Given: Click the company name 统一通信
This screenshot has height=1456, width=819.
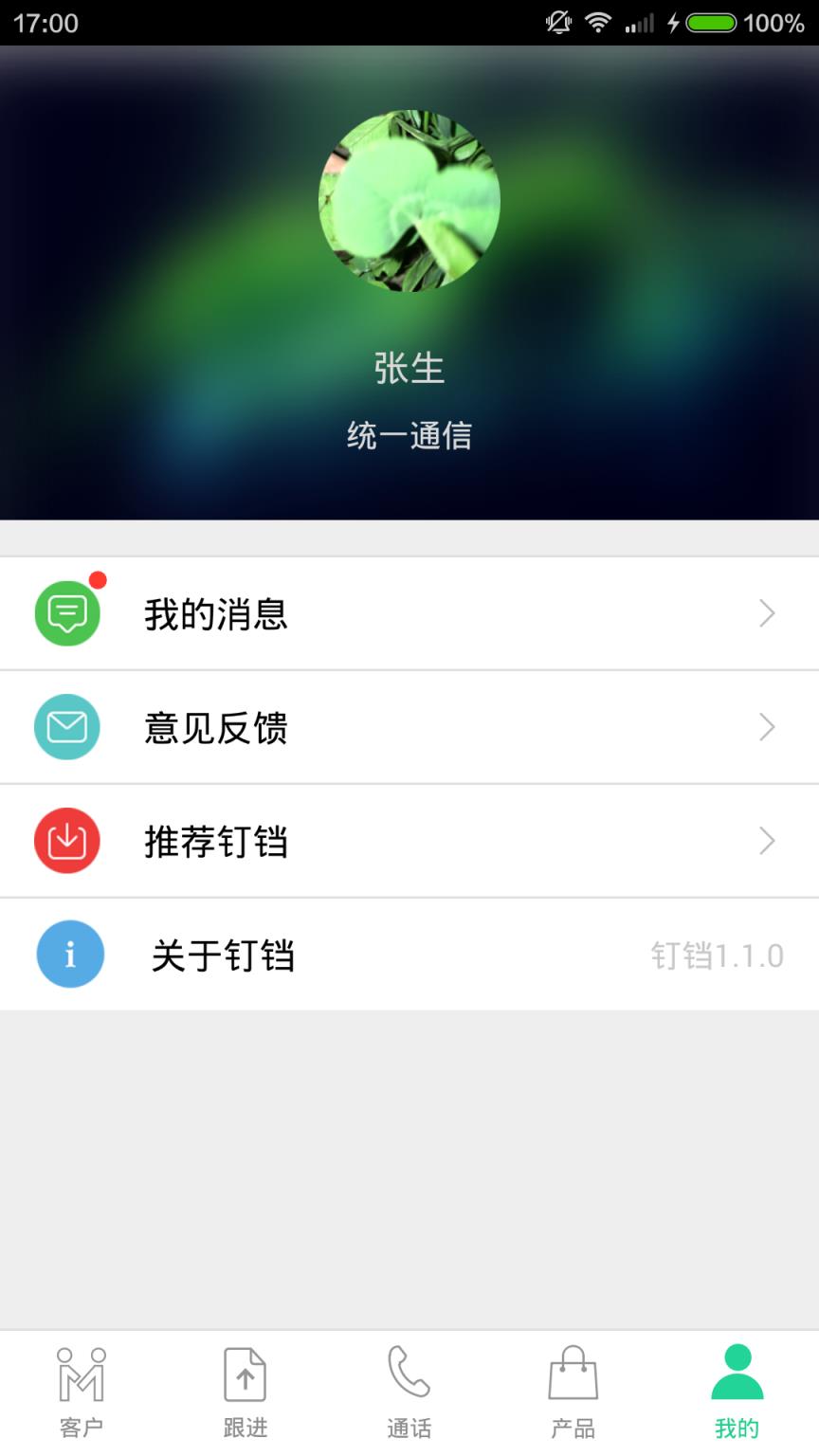Looking at the screenshot, I should 409,435.
